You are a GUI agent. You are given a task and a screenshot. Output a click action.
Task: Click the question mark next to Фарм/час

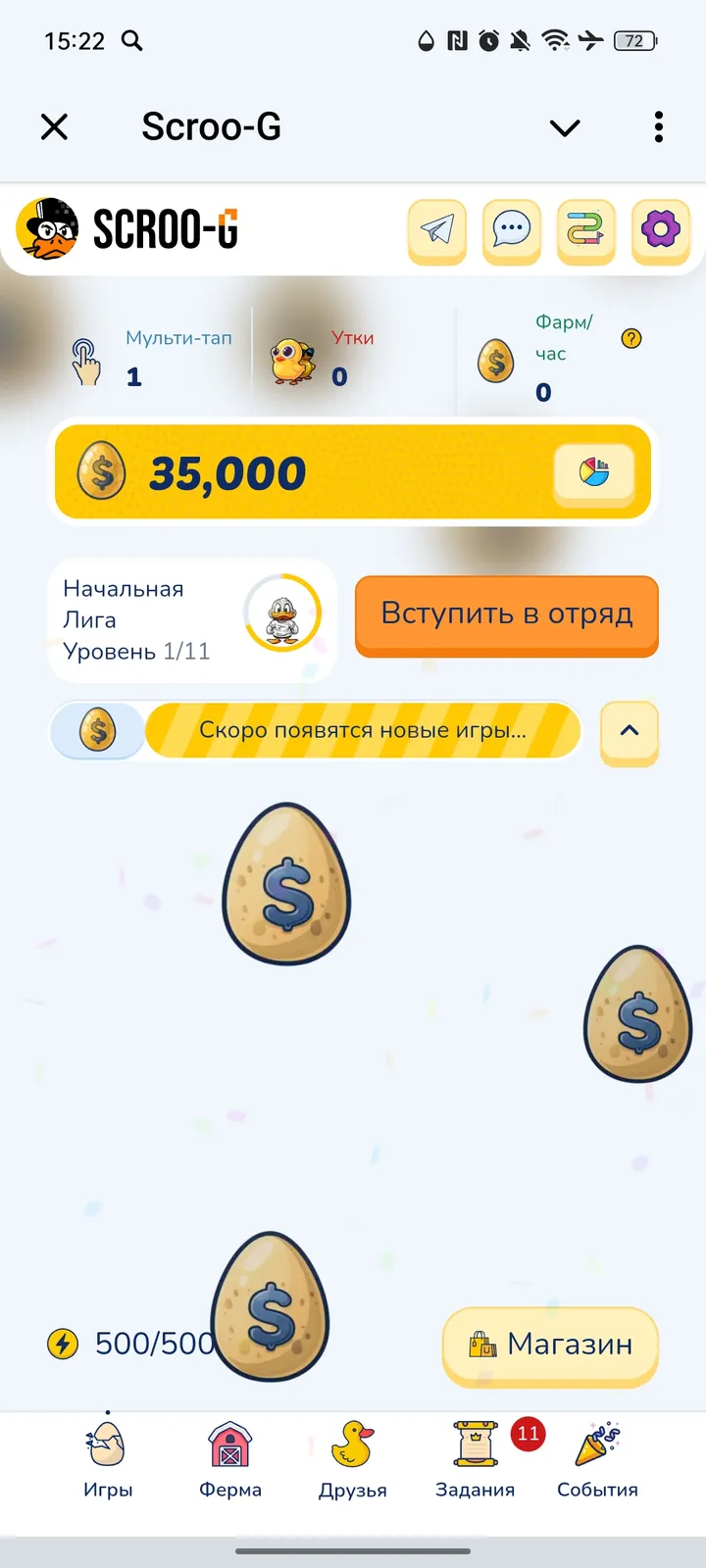coord(630,337)
